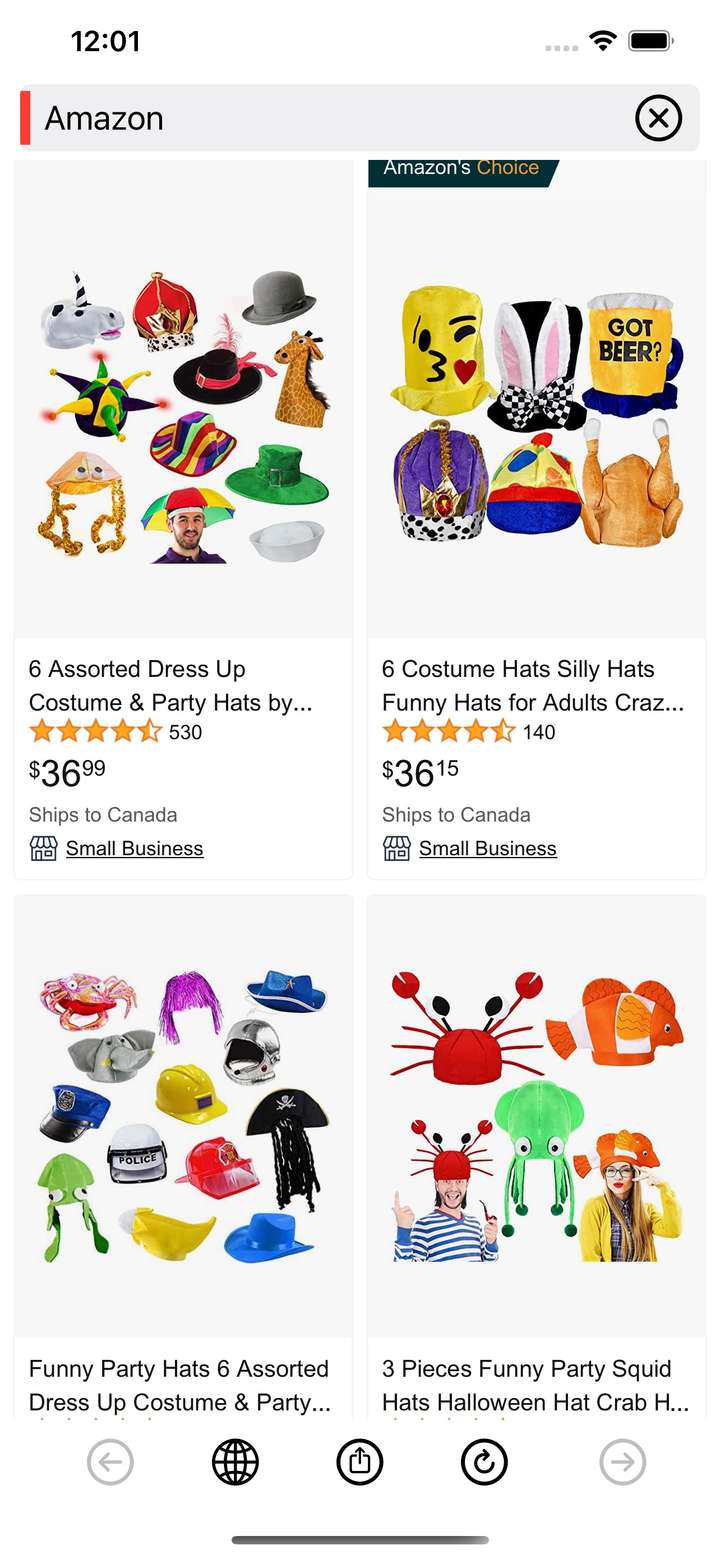
Task: Reload the current page
Action: (484, 1463)
